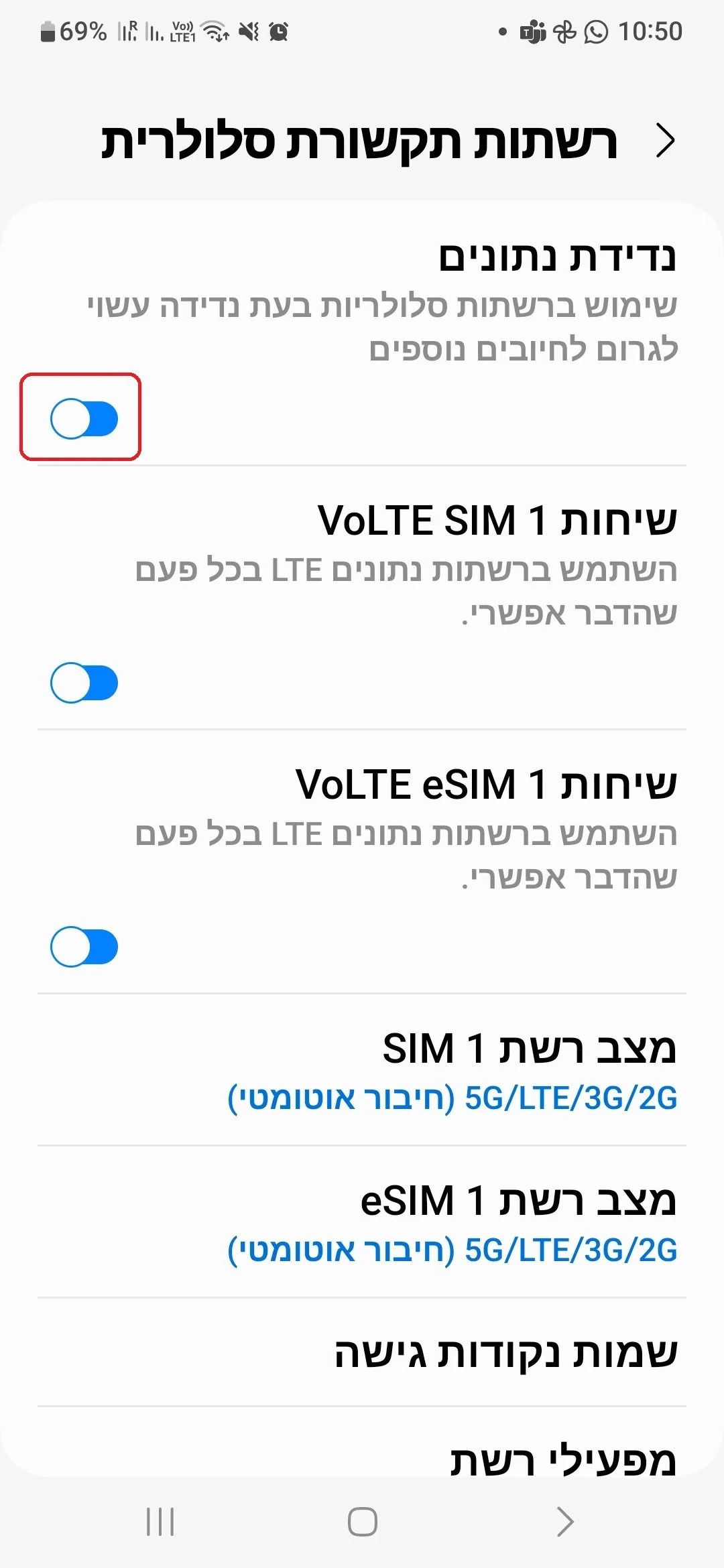The height and width of the screenshot is (1568, 724).
Task: Tap the system home button
Action: click(x=362, y=1521)
